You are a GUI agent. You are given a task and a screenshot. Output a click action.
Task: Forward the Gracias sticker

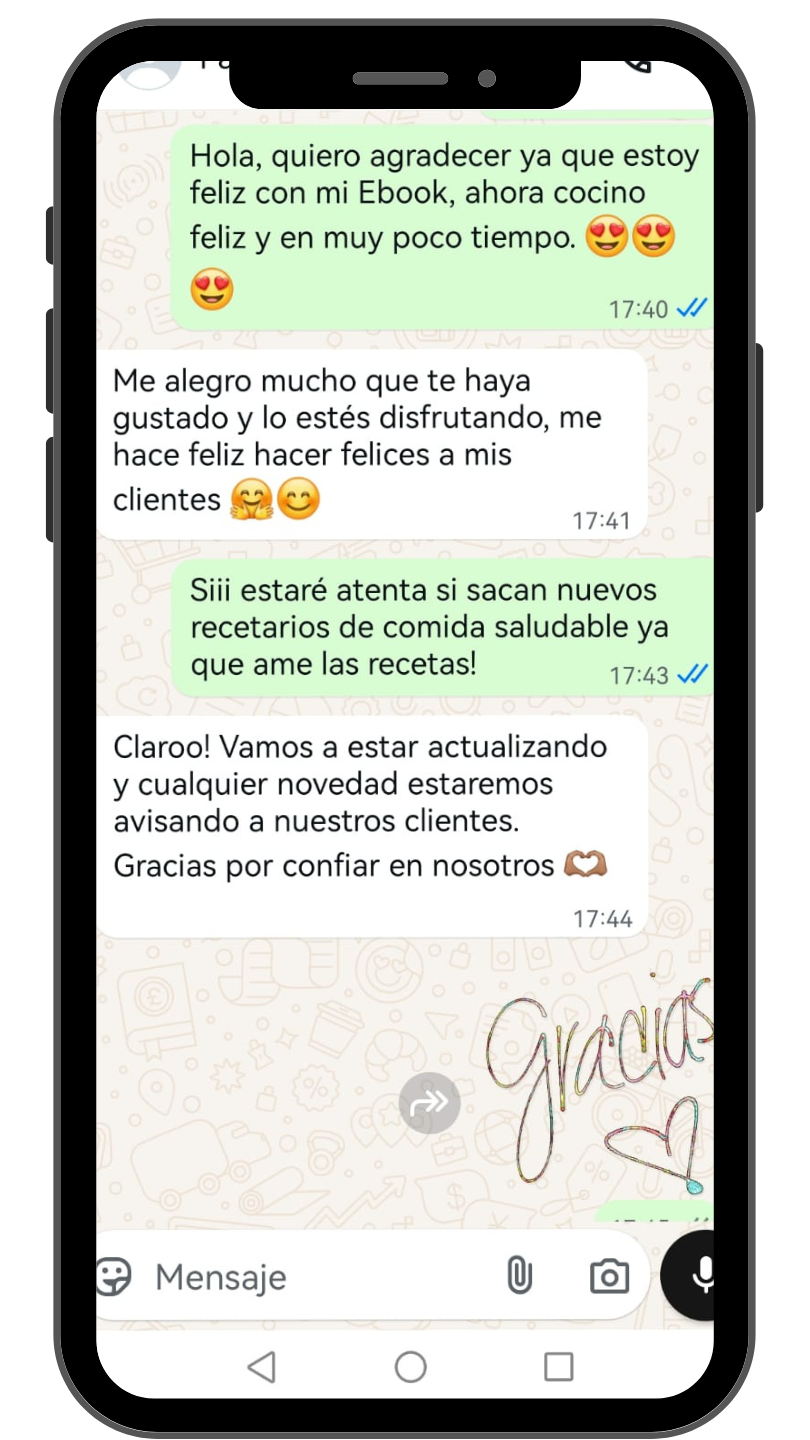point(429,1103)
